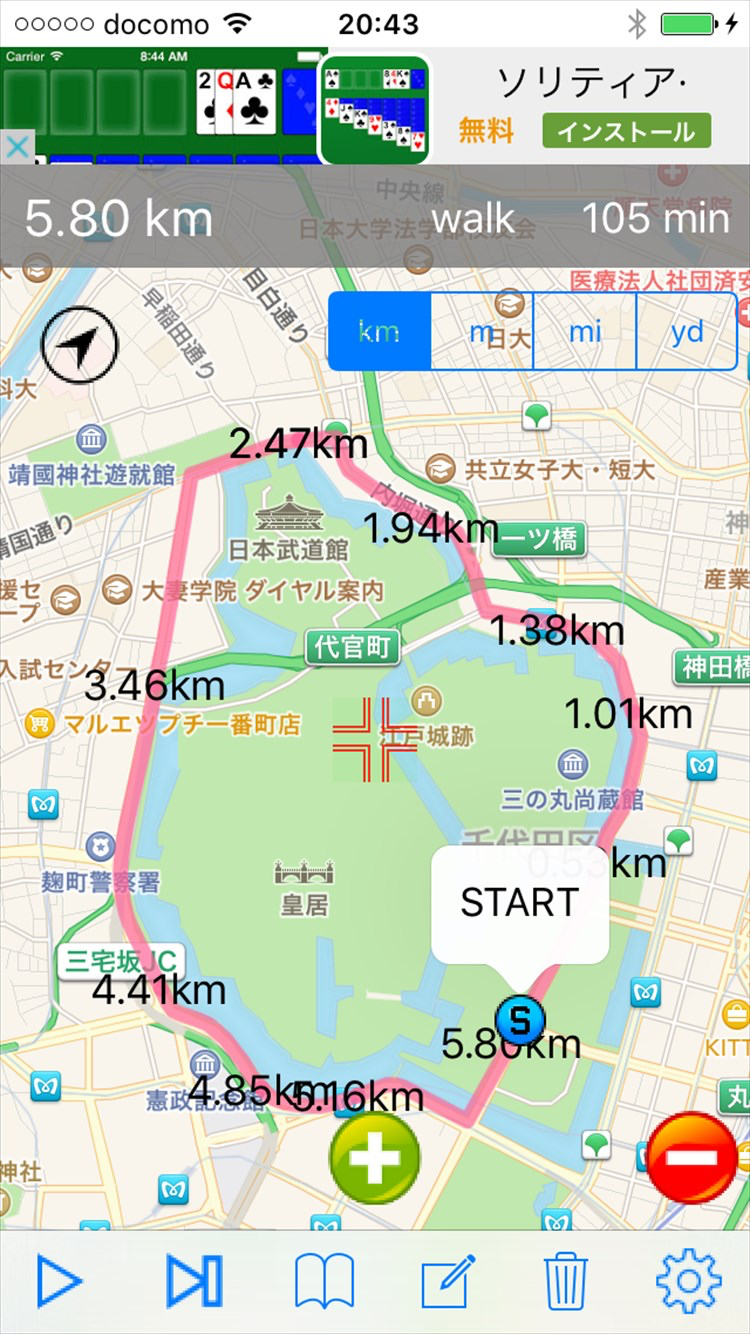750x1334 pixels.
Task: Delete the route using the trash icon
Action: 567,1283
